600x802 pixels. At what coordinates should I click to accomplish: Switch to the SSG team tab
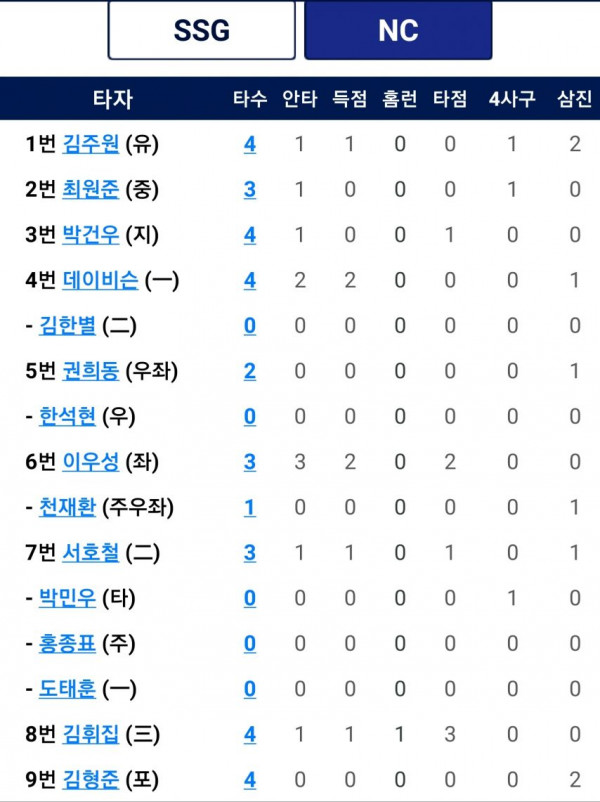coord(201,30)
